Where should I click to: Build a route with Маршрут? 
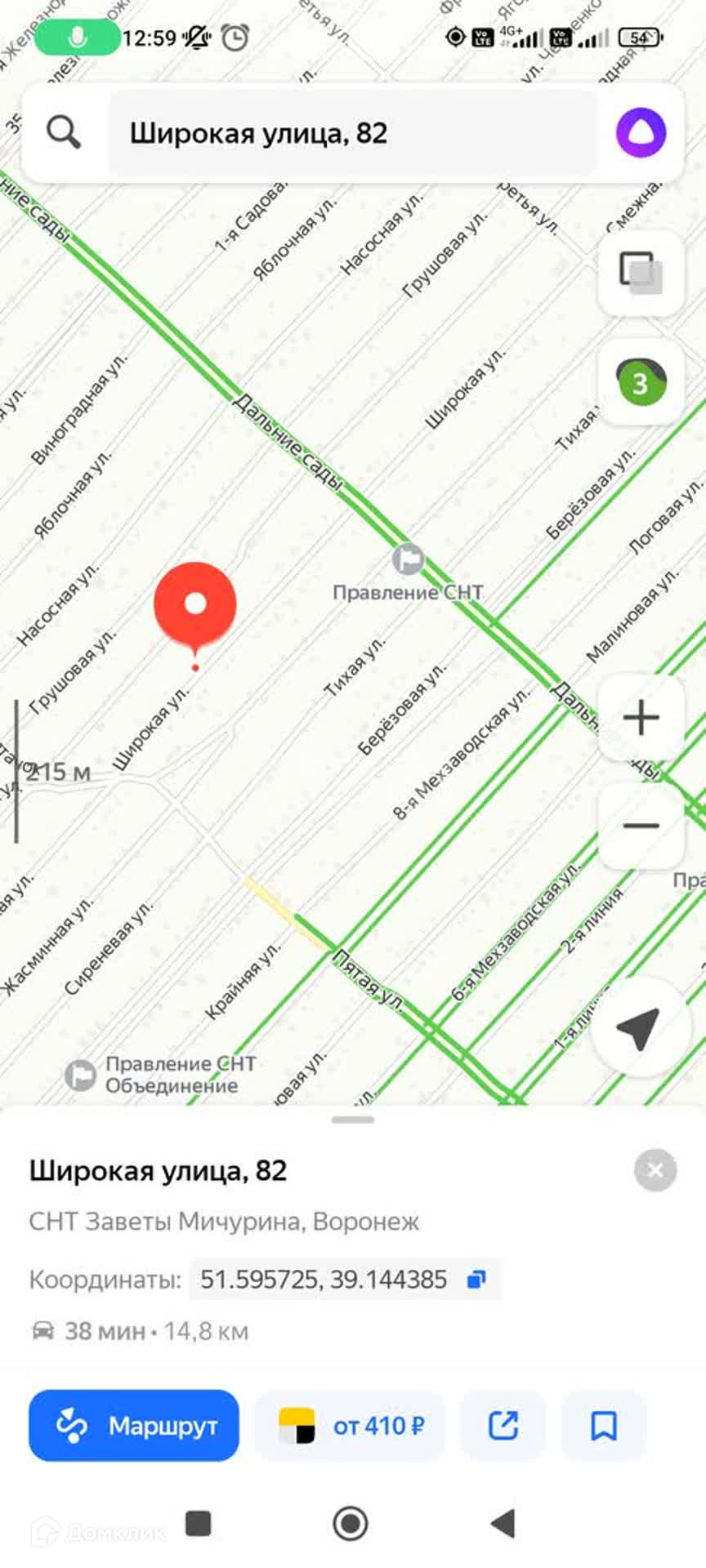tap(134, 1426)
